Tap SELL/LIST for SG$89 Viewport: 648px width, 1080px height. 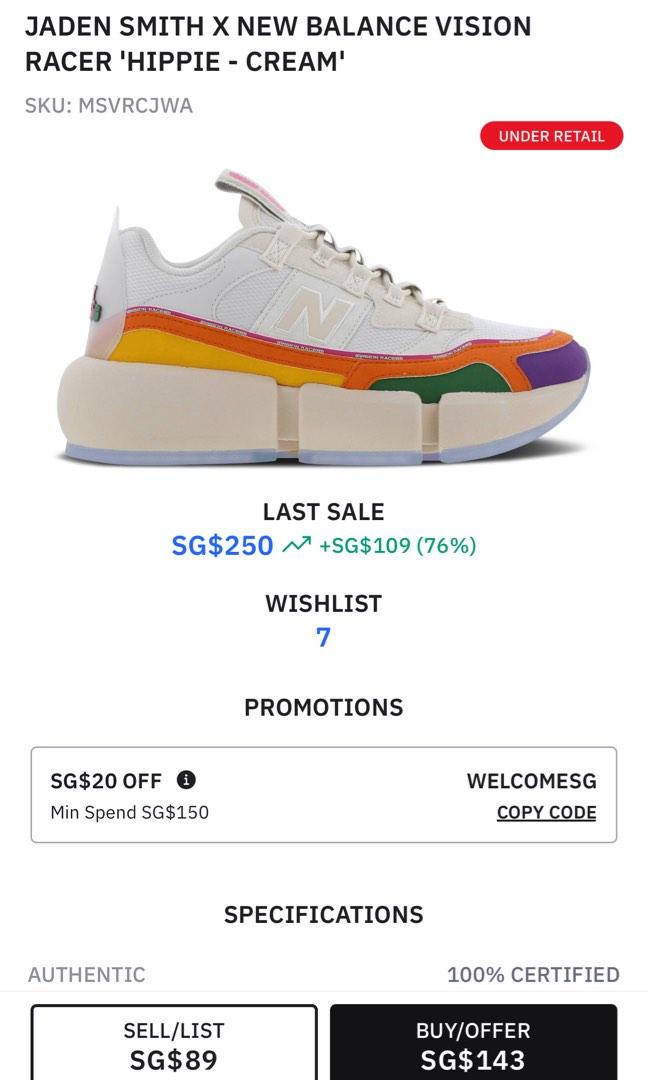174,1044
